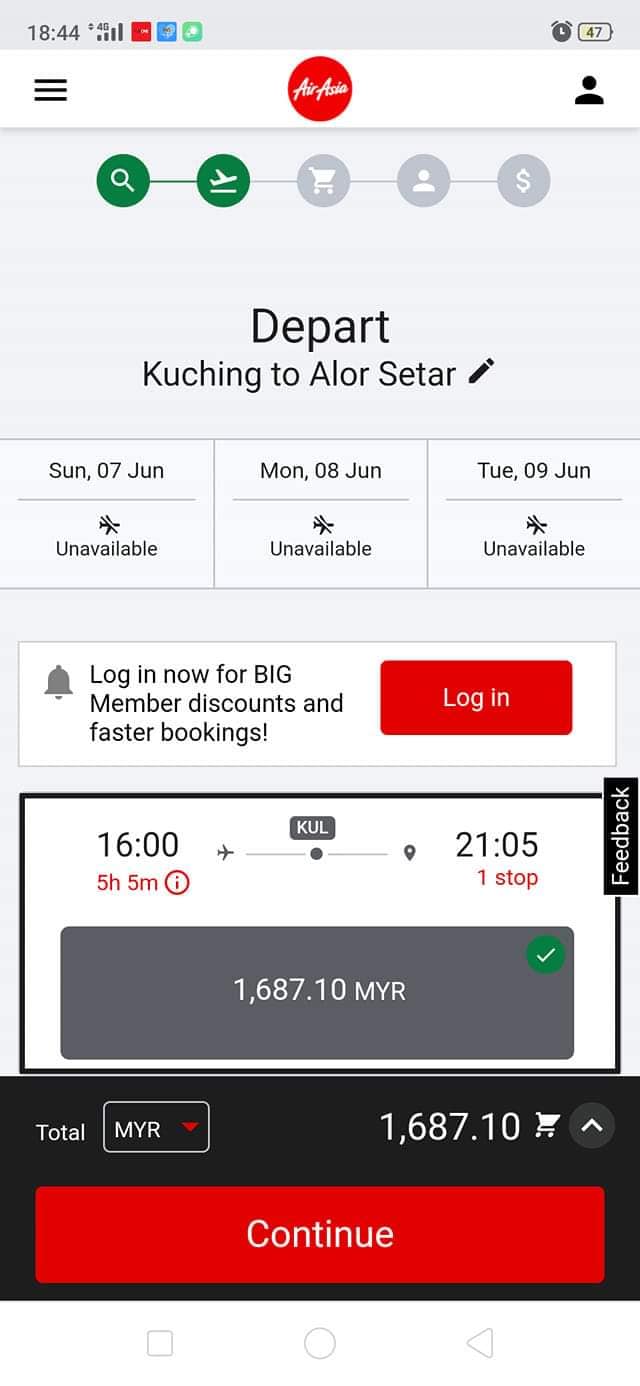Tap the Log in button
Image resolution: width=640 pixels, height=1386 pixels.
click(476, 698)
